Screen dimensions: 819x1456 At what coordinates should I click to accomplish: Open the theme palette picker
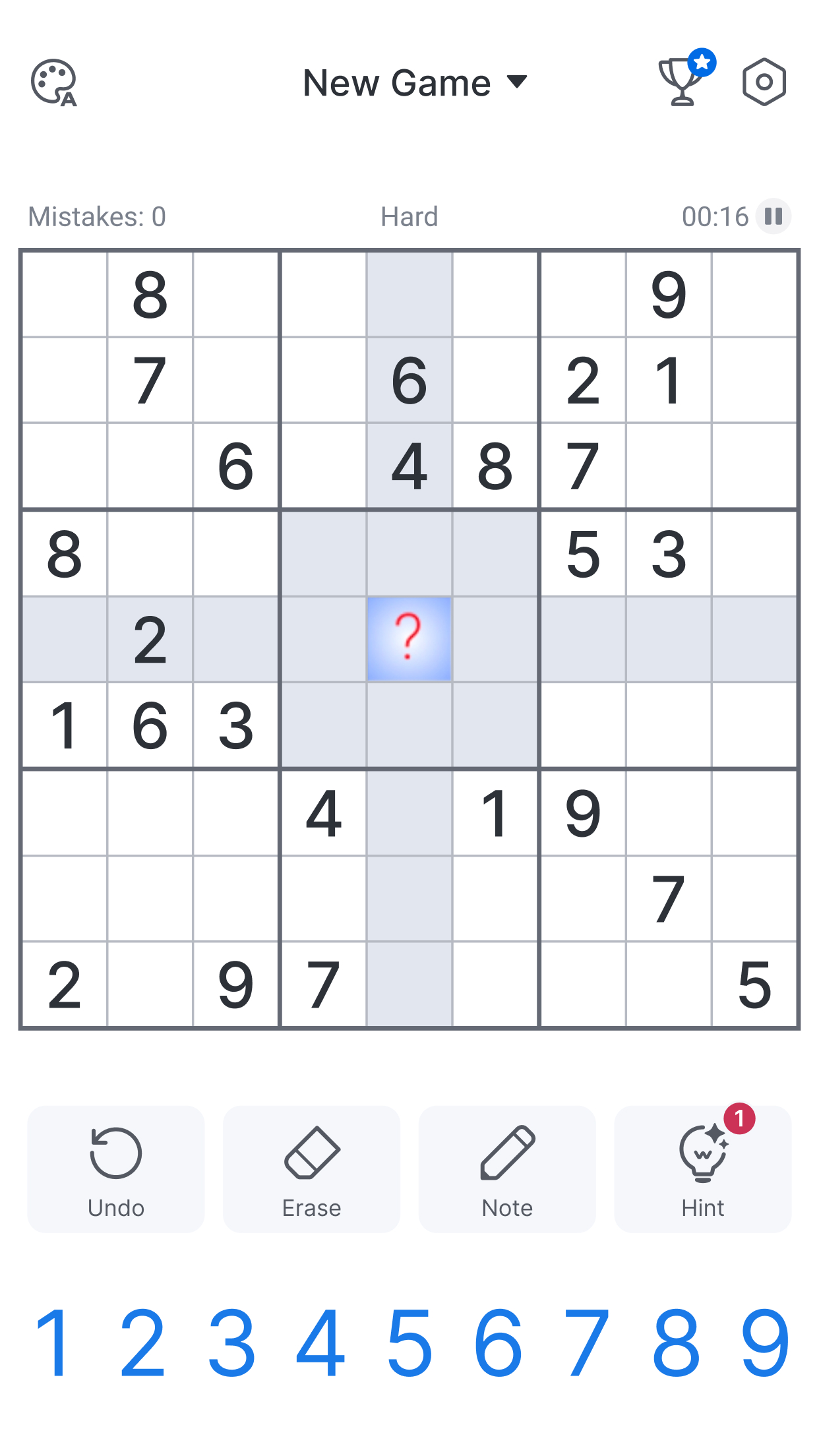coord(53,82)
